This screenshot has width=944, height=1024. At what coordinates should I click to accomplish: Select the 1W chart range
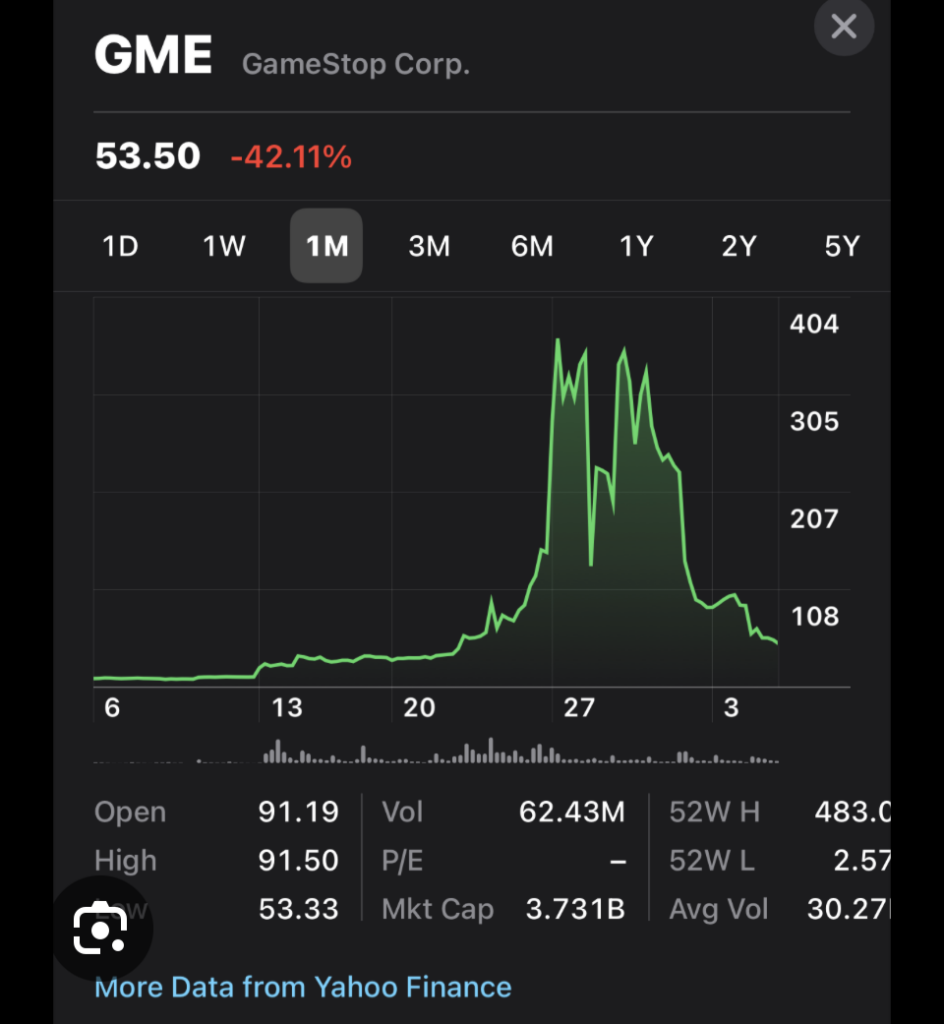coord(224,246)
